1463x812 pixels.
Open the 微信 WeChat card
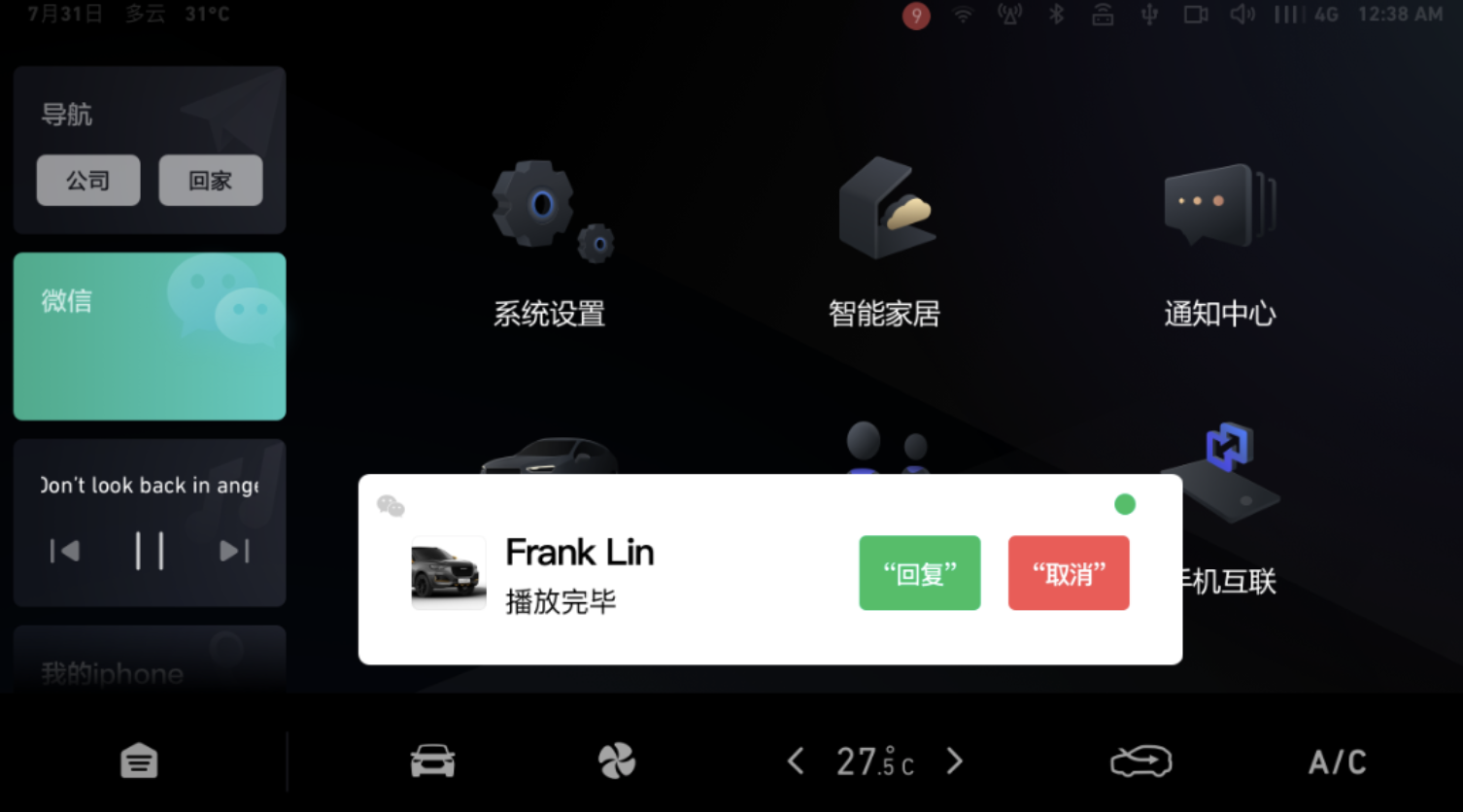pos(150,336)
